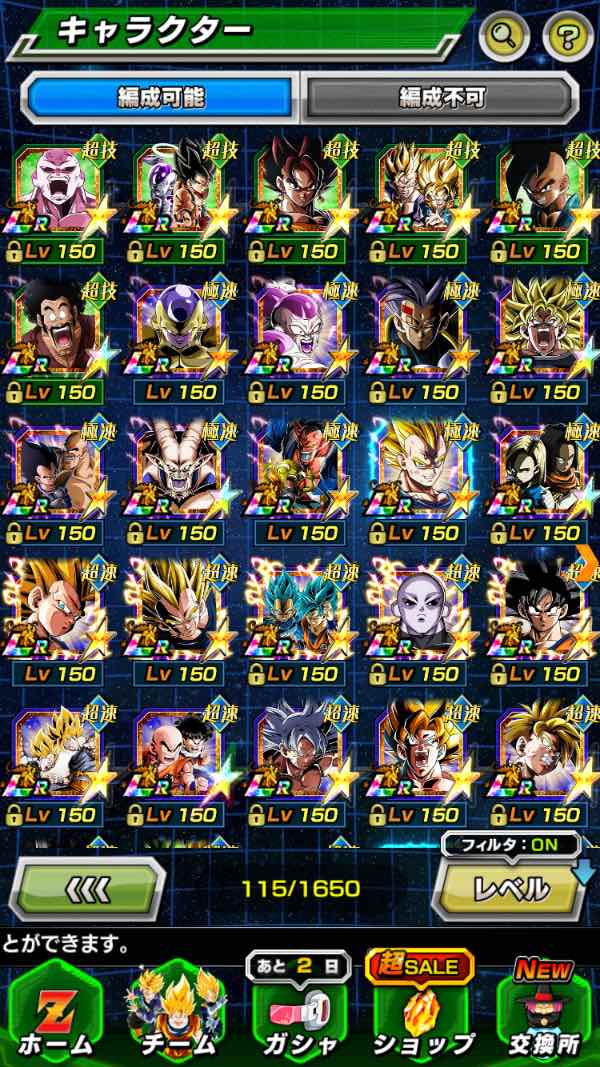Open the question mark help
The image size is (600, 1067).
(568, 37)
